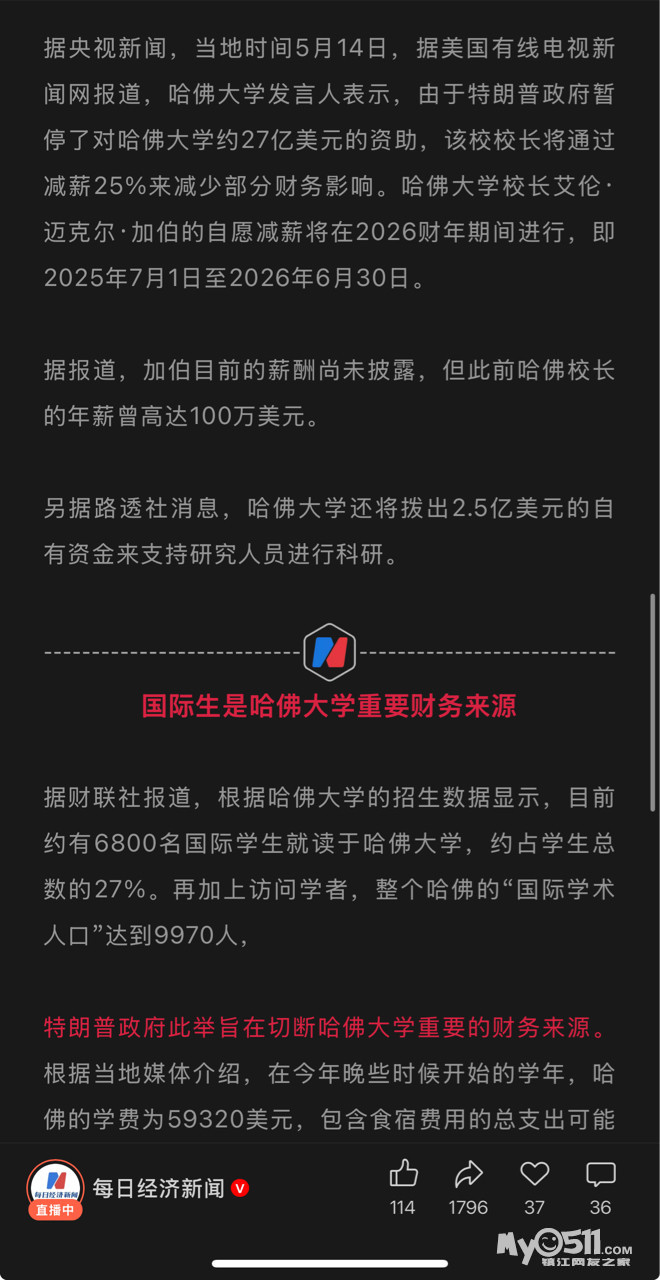Like this article with the thumbs-up icon

click(403, 1174)
